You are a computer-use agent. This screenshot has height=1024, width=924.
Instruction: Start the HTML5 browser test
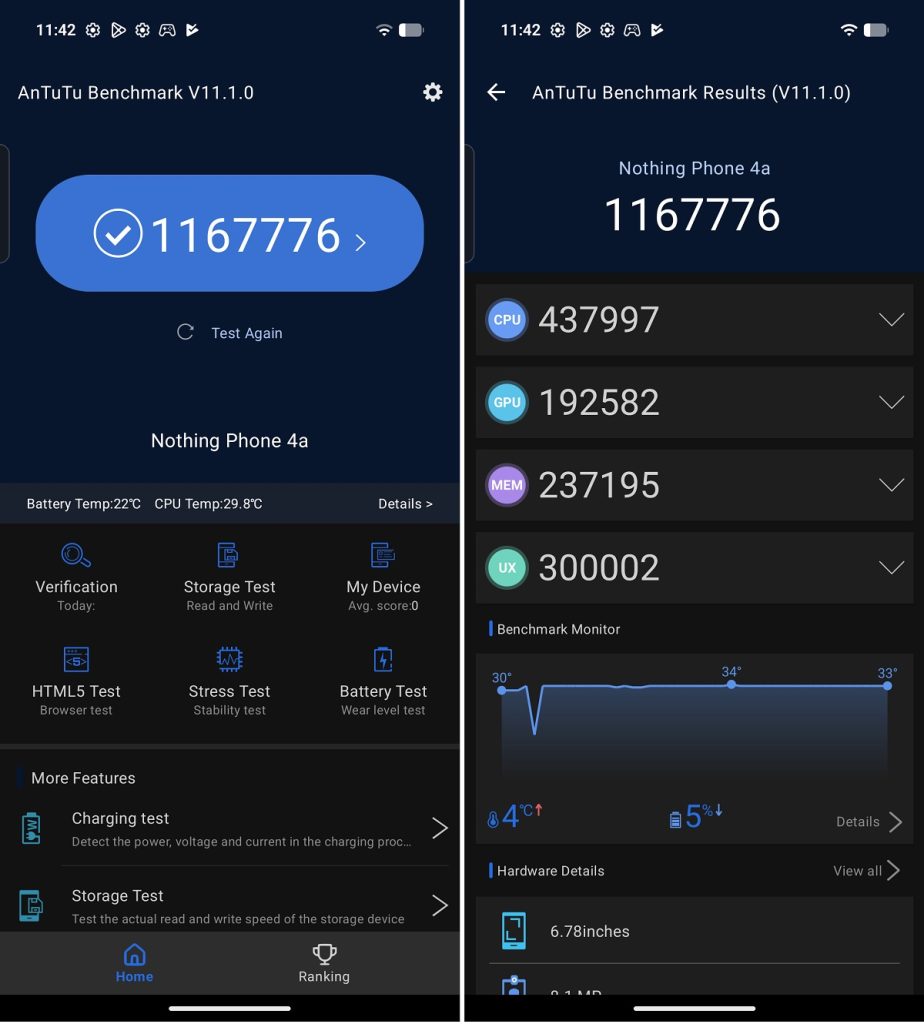click(76, 681)
